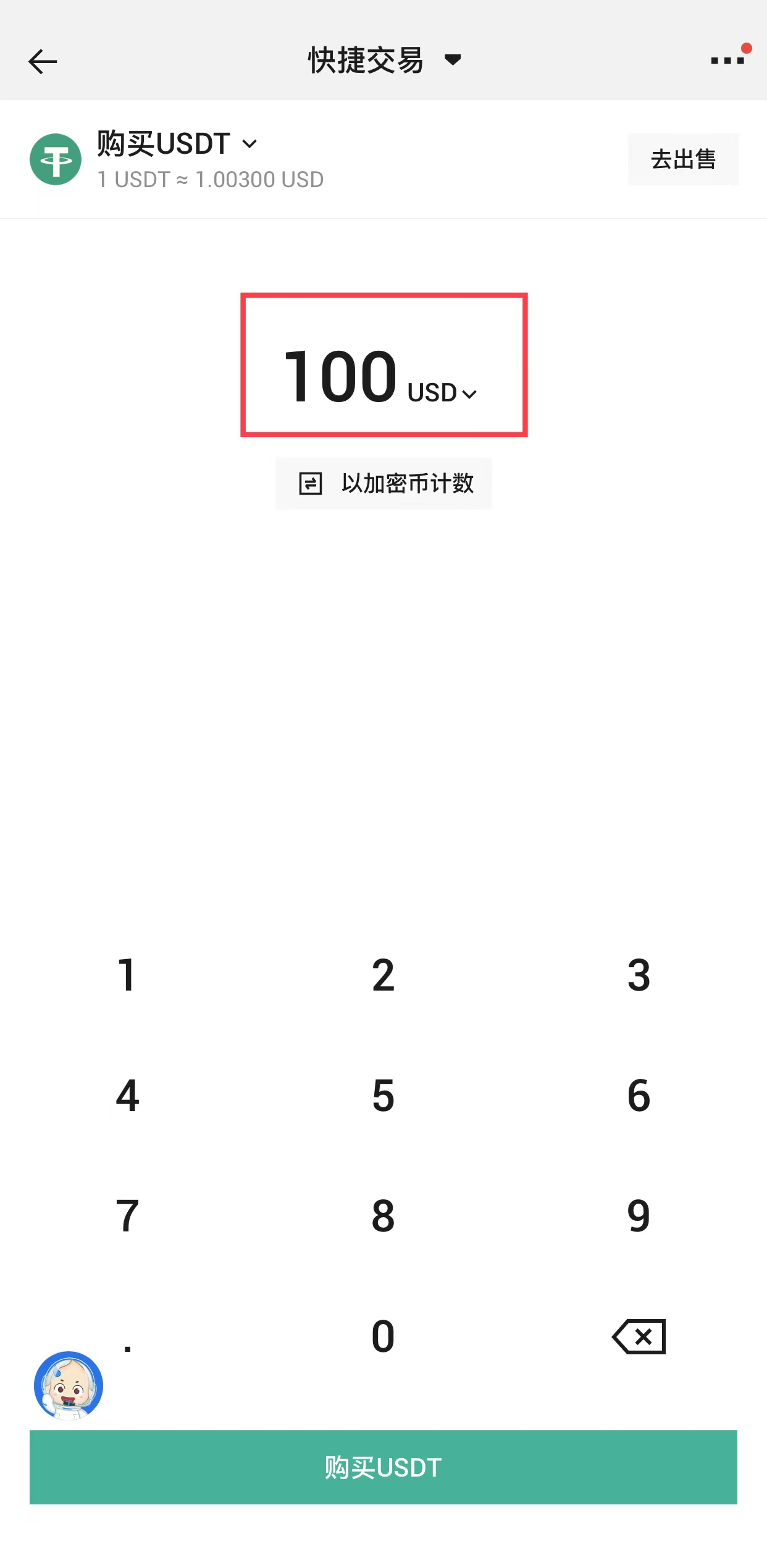Open the customer service mascot chat
767x1568 pixels.
click(x=69, y=1386)
